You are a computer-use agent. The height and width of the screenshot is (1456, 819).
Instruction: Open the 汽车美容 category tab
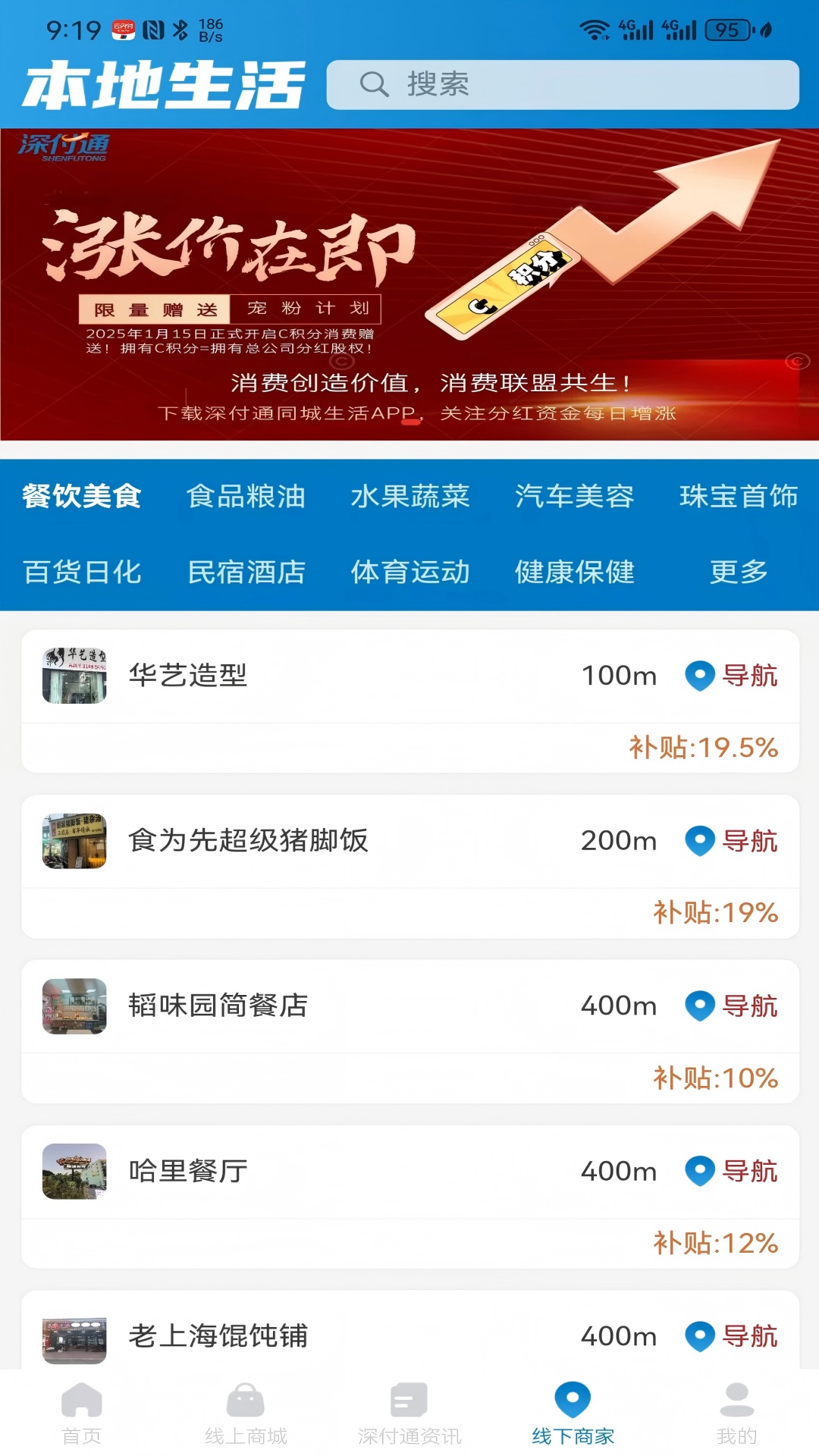coord(575,498)
